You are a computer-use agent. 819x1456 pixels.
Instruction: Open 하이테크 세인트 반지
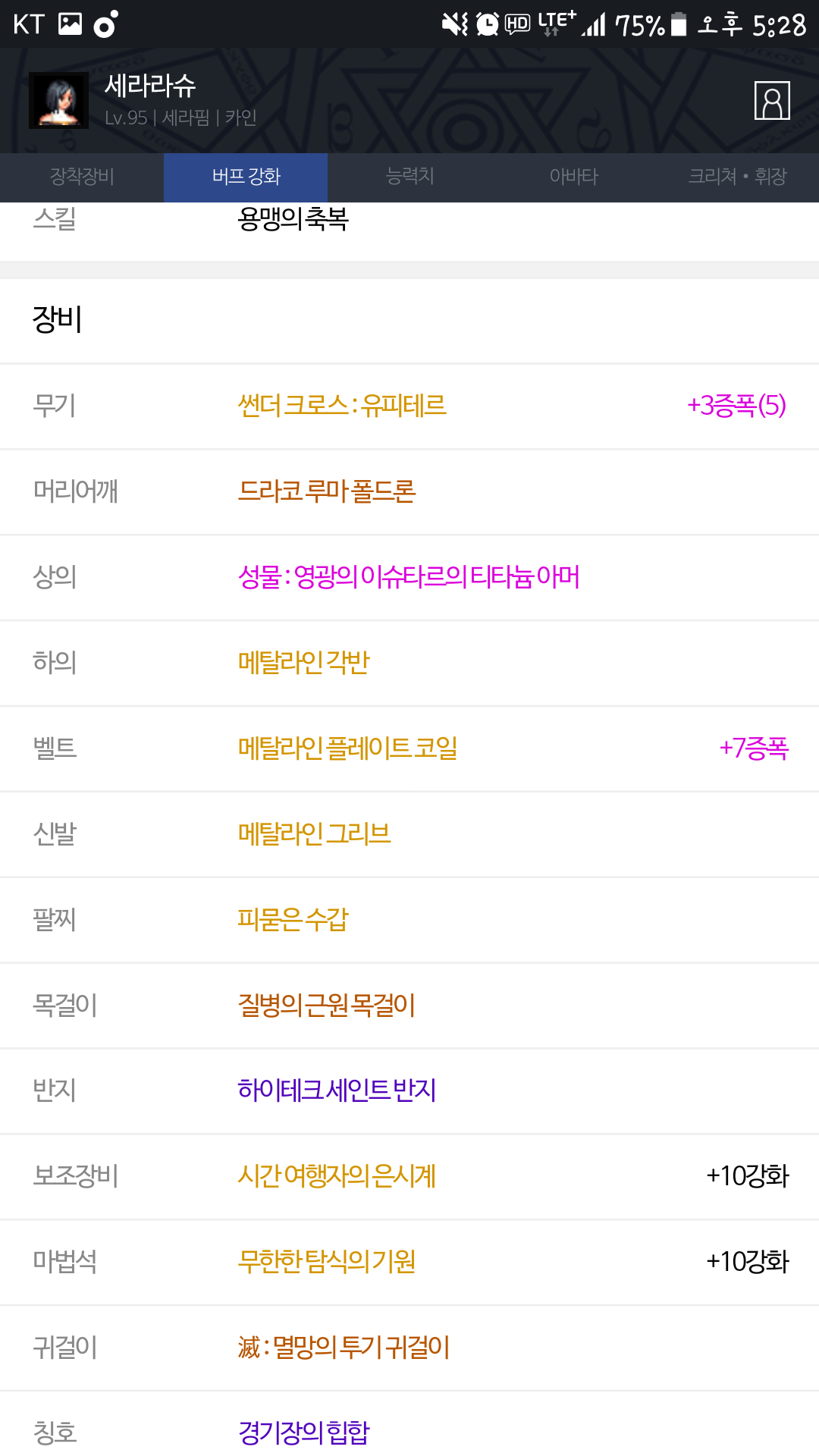tap(337, 1090)
